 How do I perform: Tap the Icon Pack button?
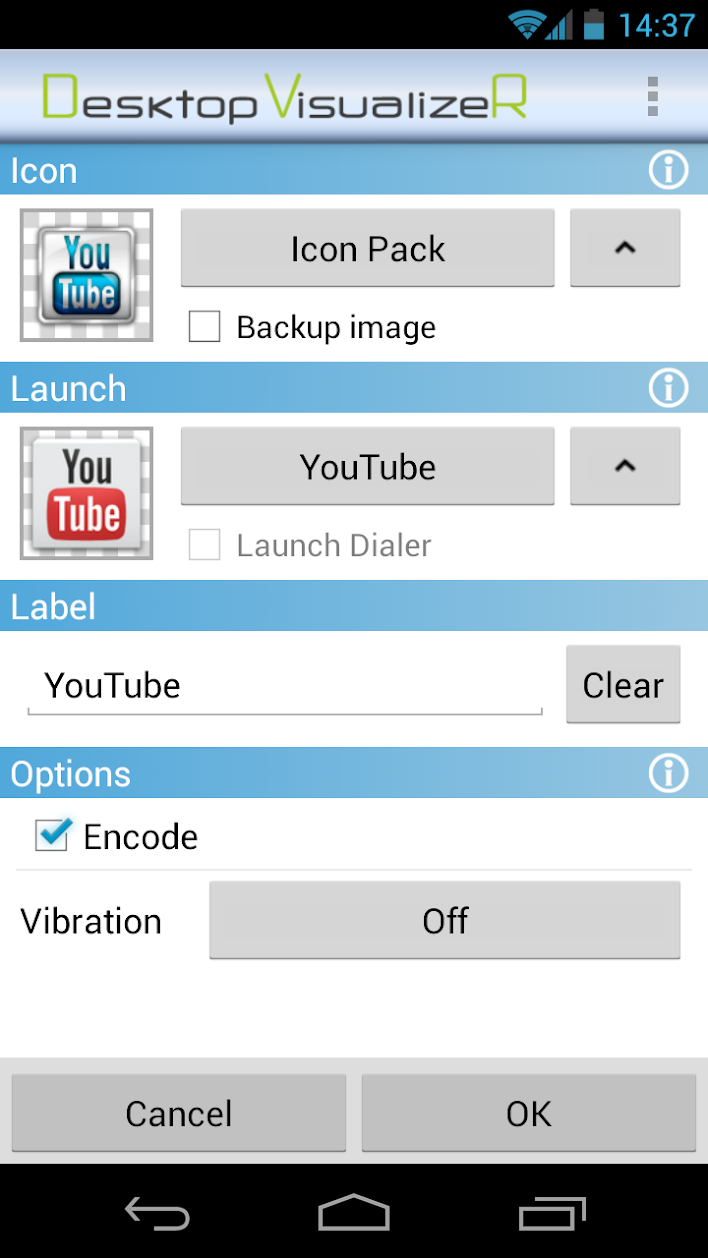pyautogui.click(x=367, y=248)
